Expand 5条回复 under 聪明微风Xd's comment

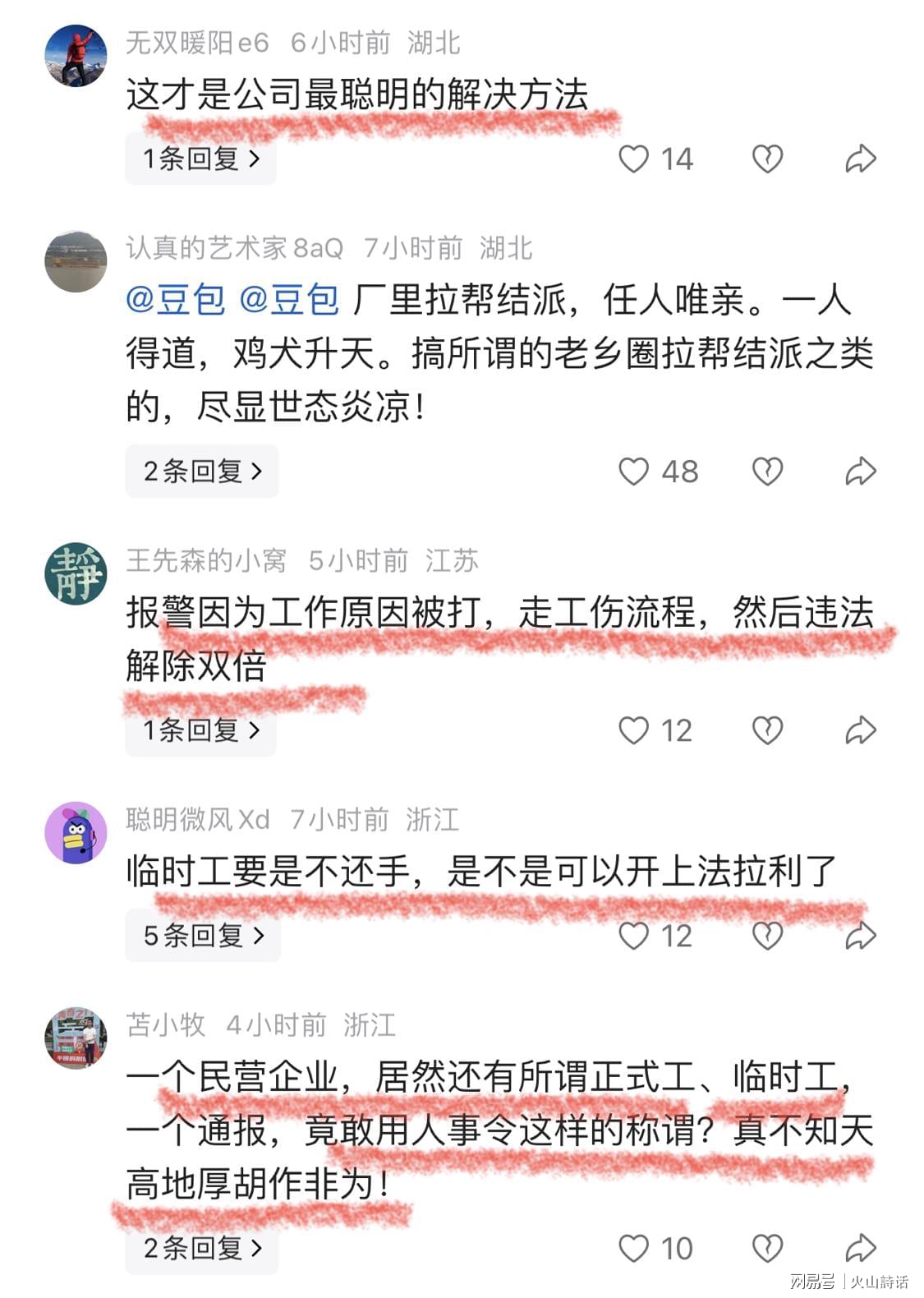point(203,935)
